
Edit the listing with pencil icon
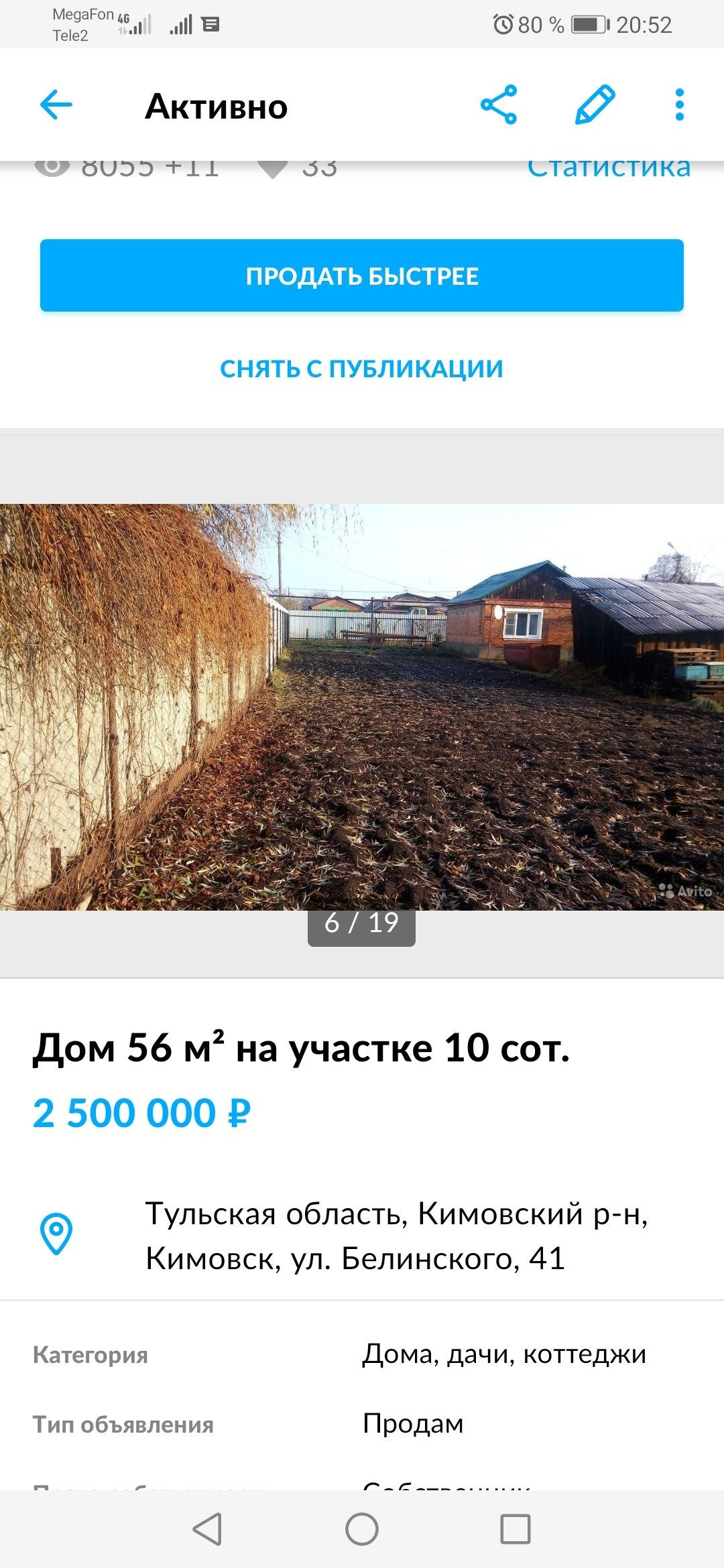[595, 105]
